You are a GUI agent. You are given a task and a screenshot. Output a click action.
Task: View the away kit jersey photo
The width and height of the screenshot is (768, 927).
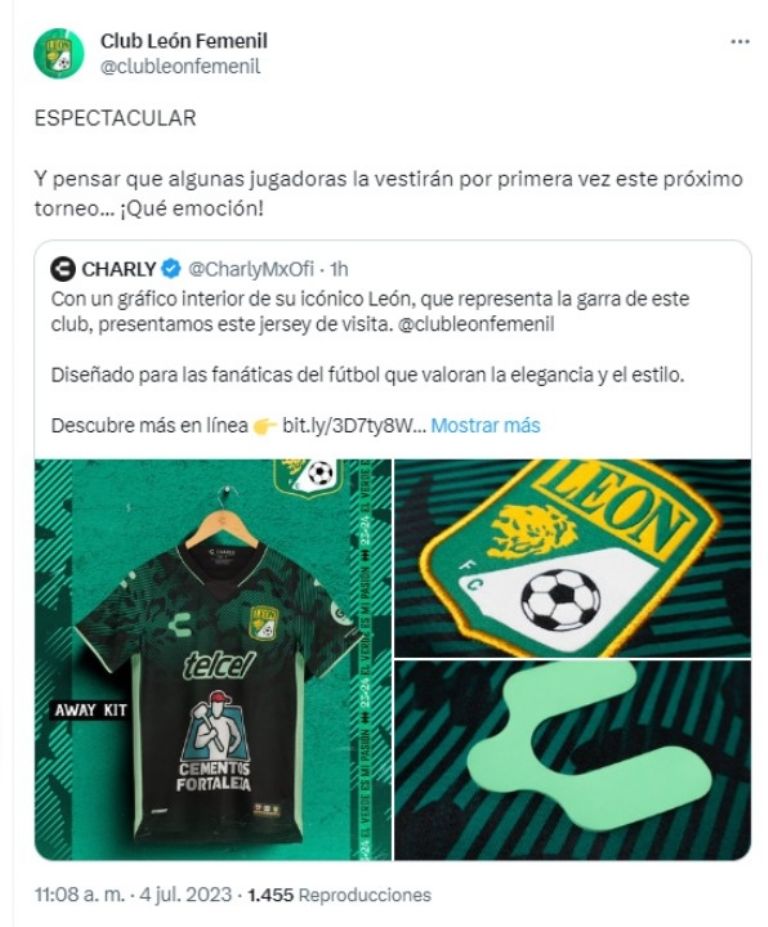pyautogui.click(x=212, y=658)
